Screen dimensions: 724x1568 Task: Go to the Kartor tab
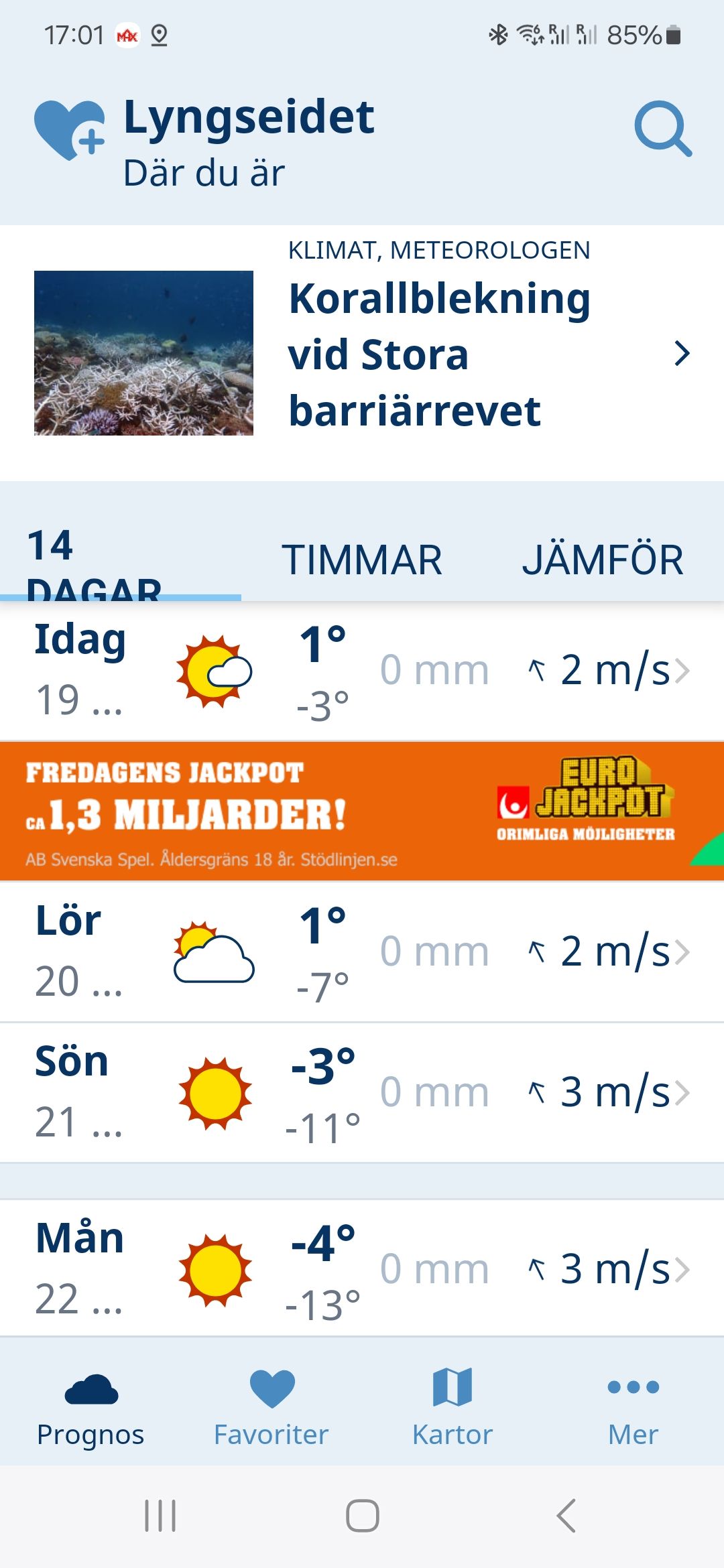click(452, 1401)
